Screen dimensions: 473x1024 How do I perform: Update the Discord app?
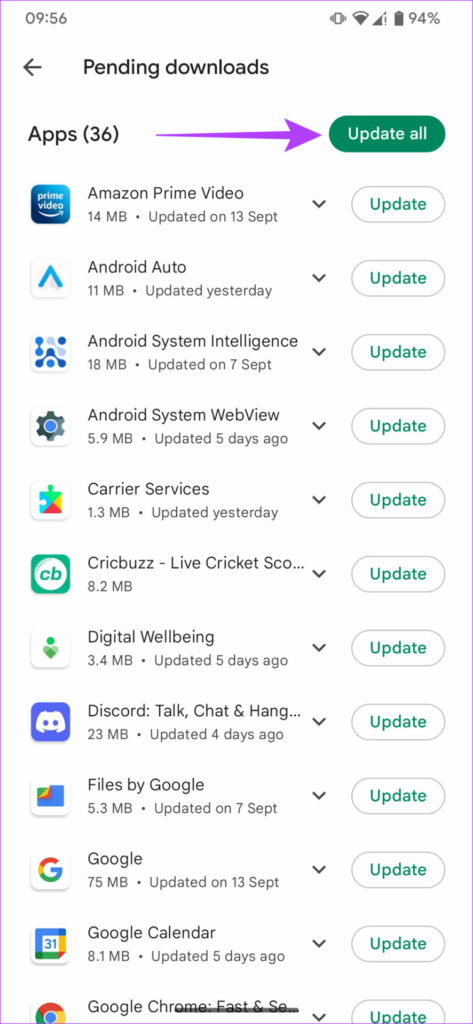click(398, 722)
